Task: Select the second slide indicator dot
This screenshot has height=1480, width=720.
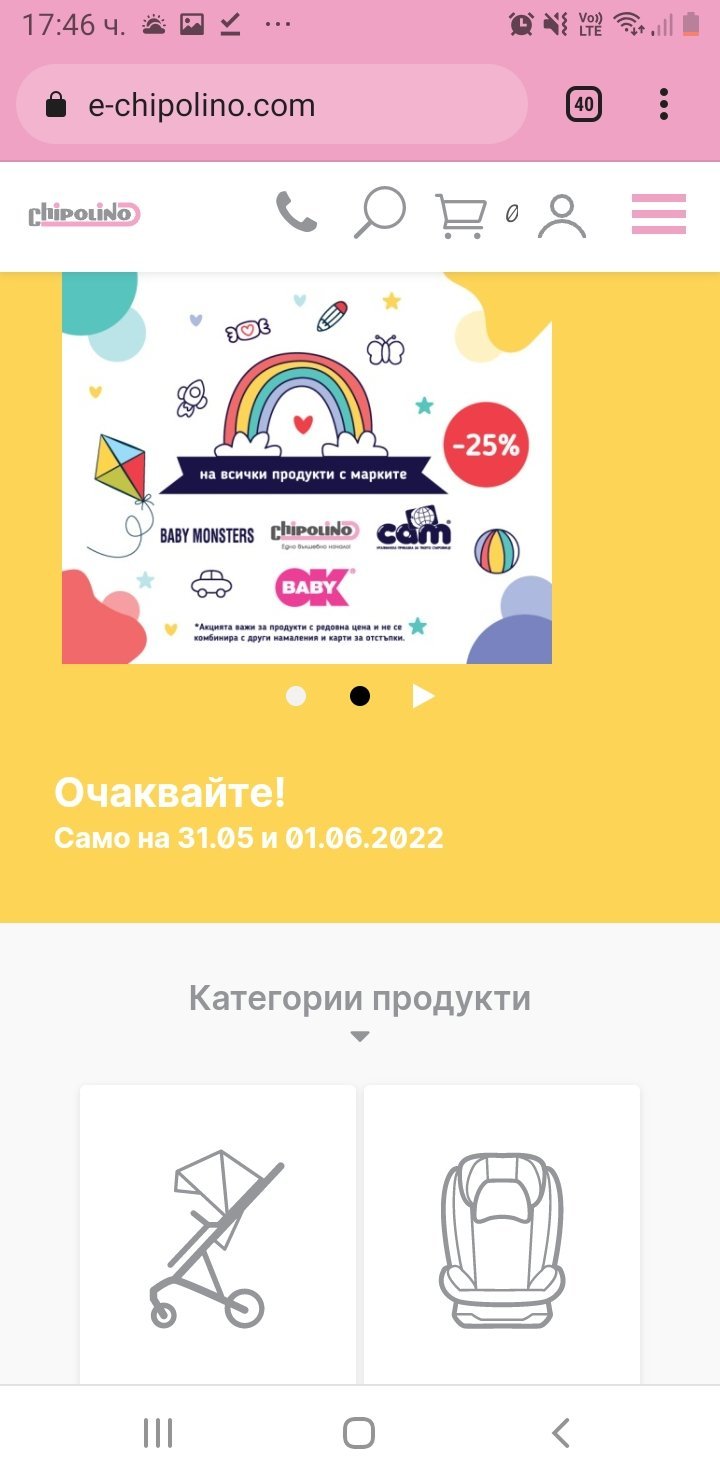Action: click(360, 696)
